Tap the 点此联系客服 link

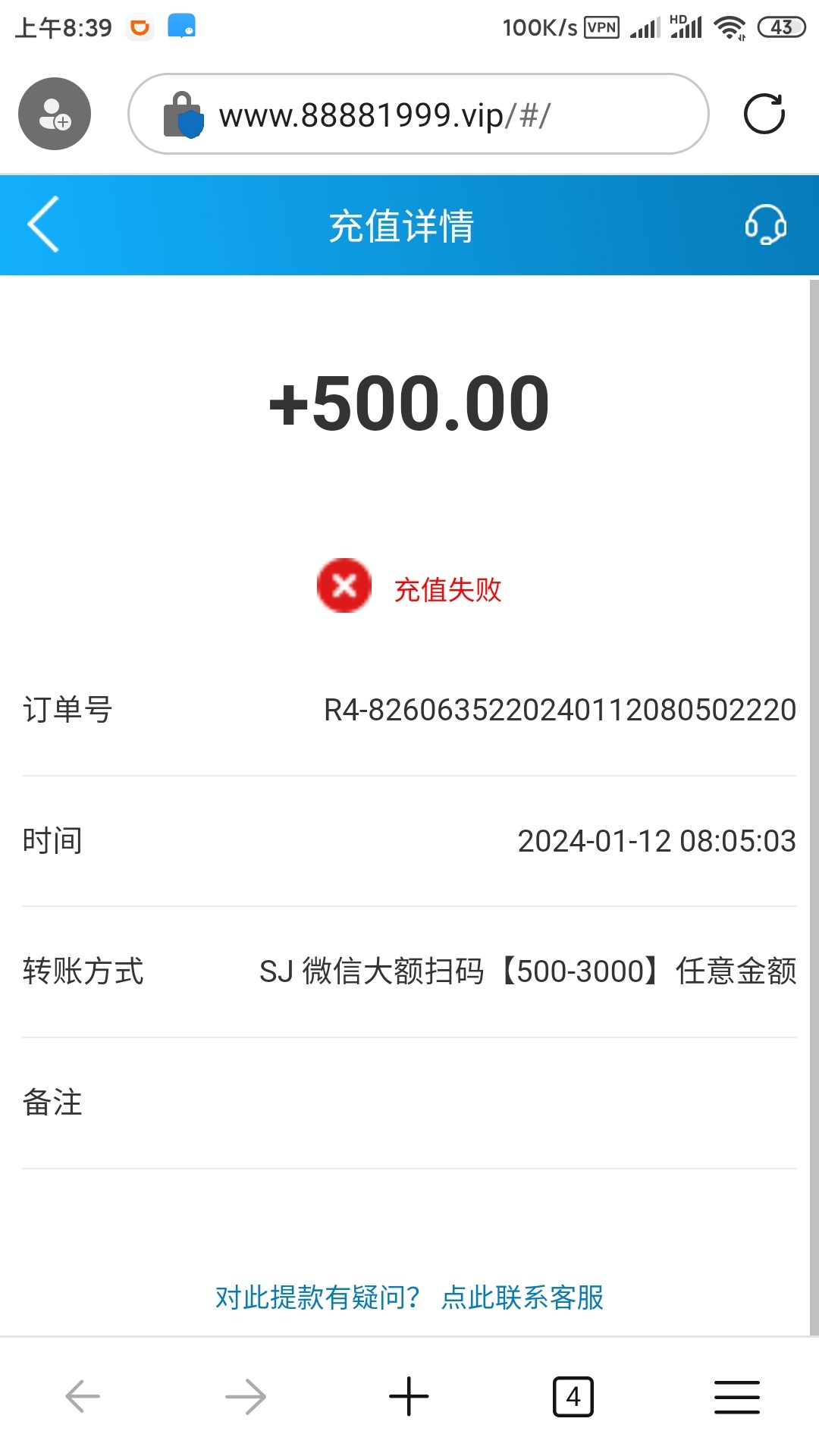(x=522, y=1298)
